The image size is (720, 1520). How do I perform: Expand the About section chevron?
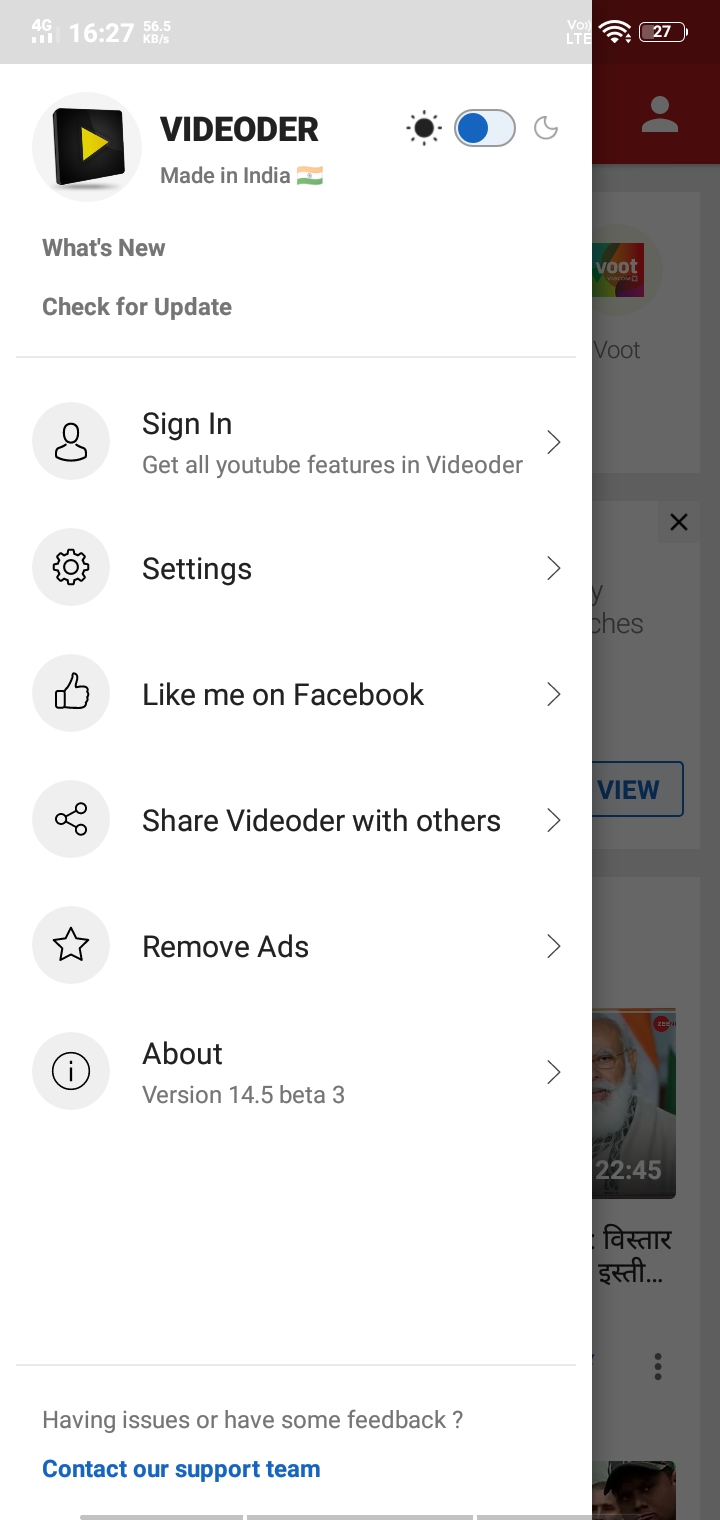click(553, 1071)
